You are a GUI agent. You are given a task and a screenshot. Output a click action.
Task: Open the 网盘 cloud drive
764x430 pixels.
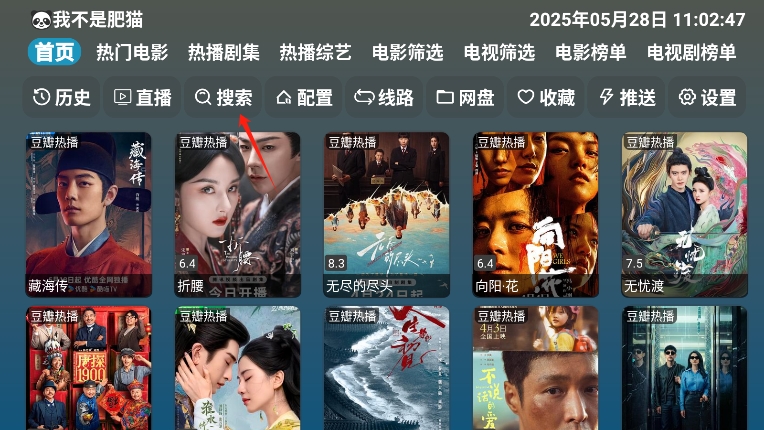click(x=465, y=97)
